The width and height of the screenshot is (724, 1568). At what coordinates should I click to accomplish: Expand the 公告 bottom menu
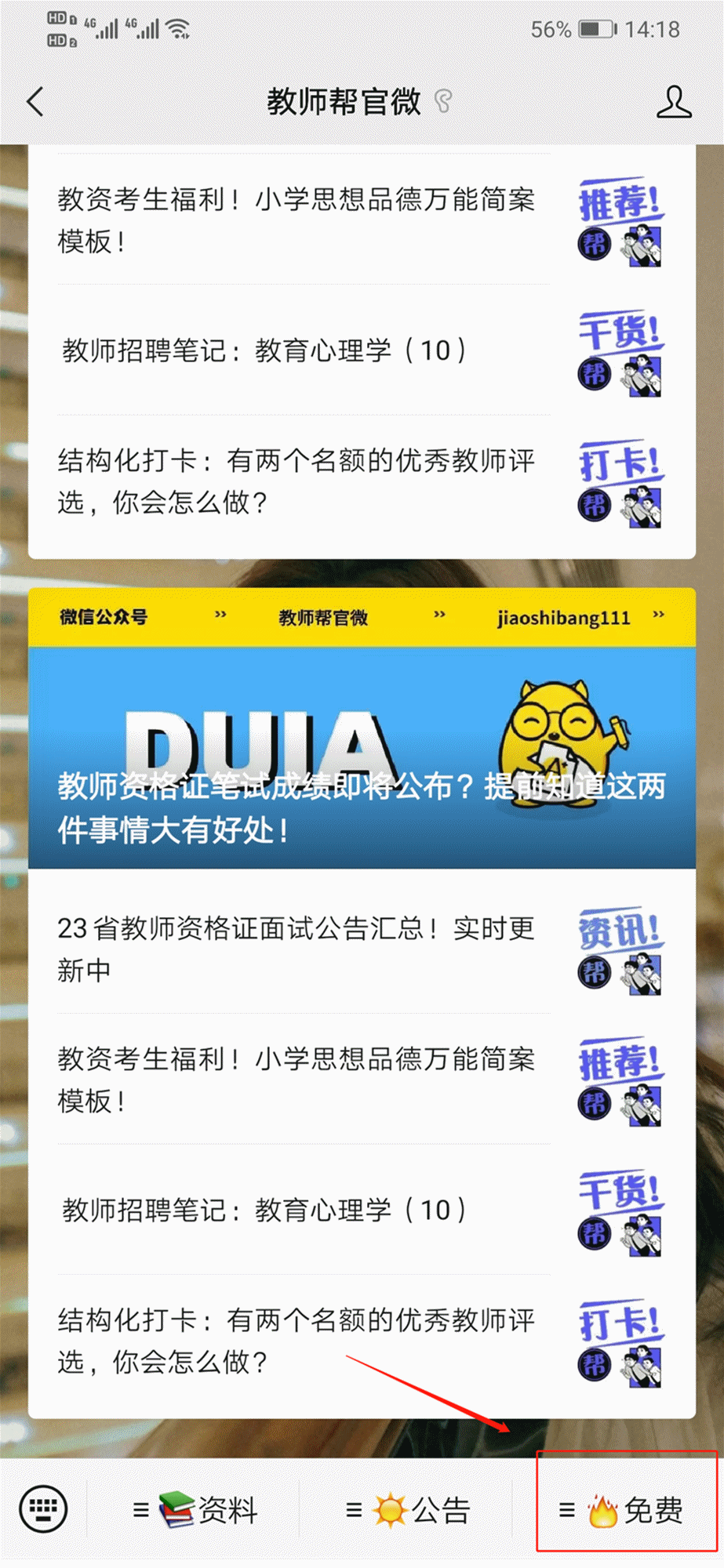coord(408,1510)
